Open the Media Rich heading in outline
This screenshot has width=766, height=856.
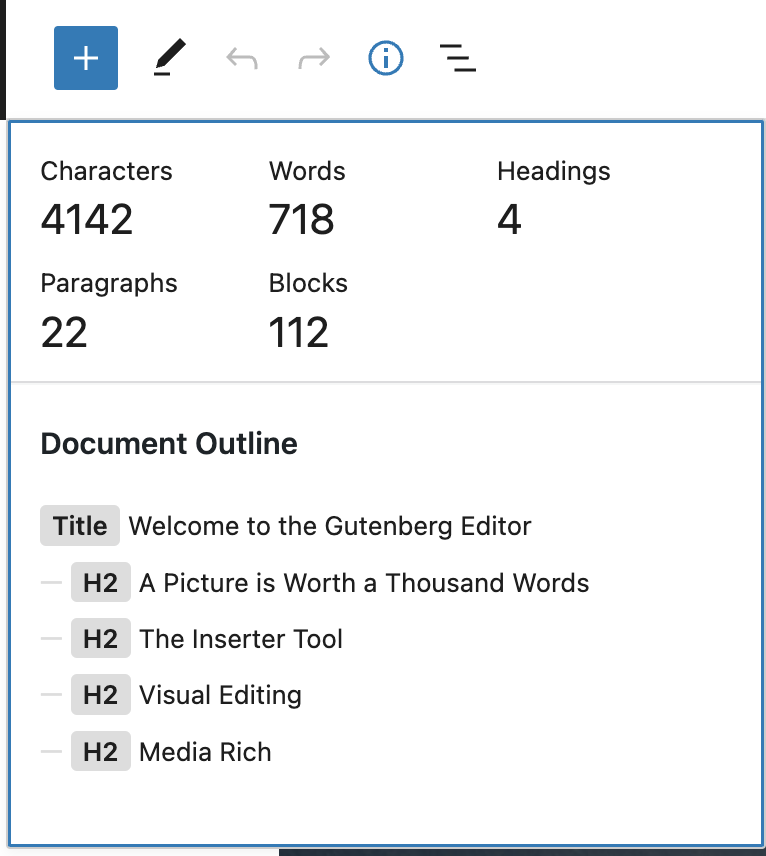(x=205, y=751)
